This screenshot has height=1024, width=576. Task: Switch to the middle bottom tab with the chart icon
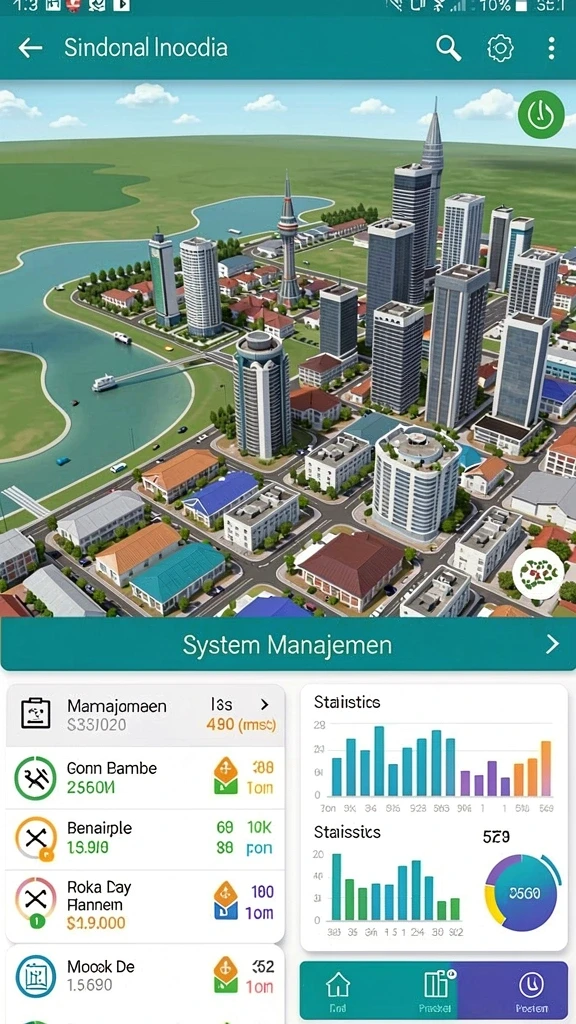click(436, 990)
